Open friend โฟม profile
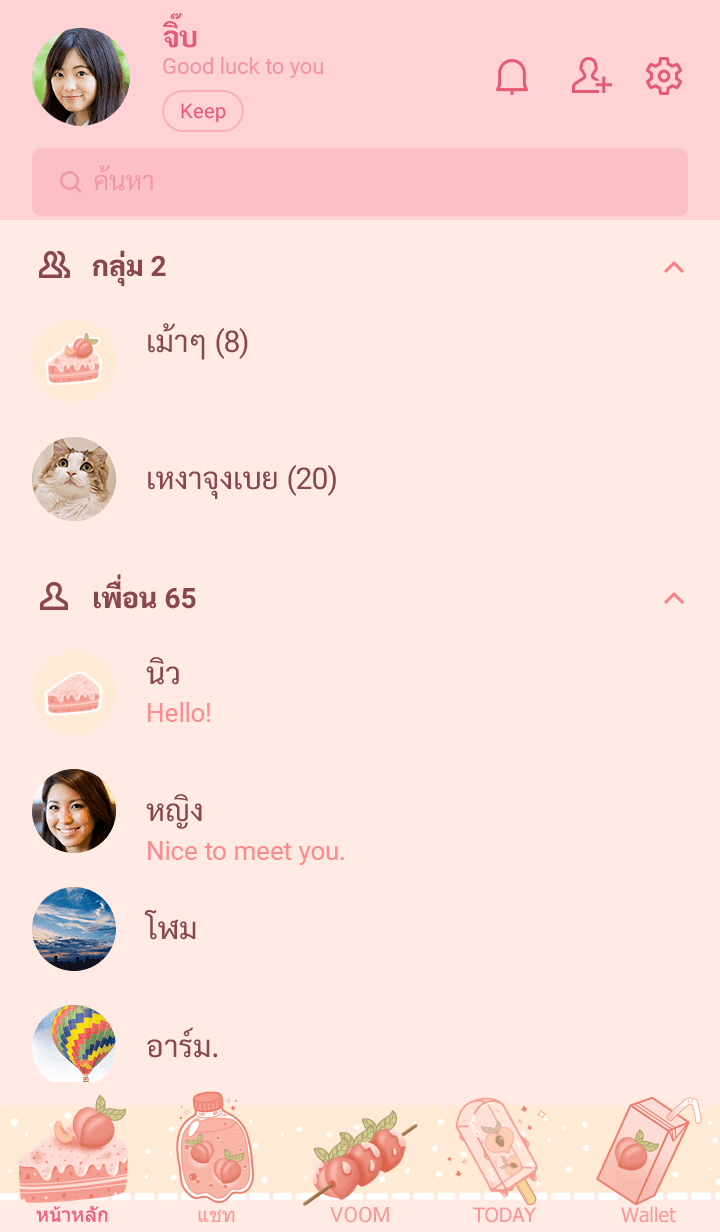The height and width of the screenshot is (1232, 720). (x=172, y=929)
